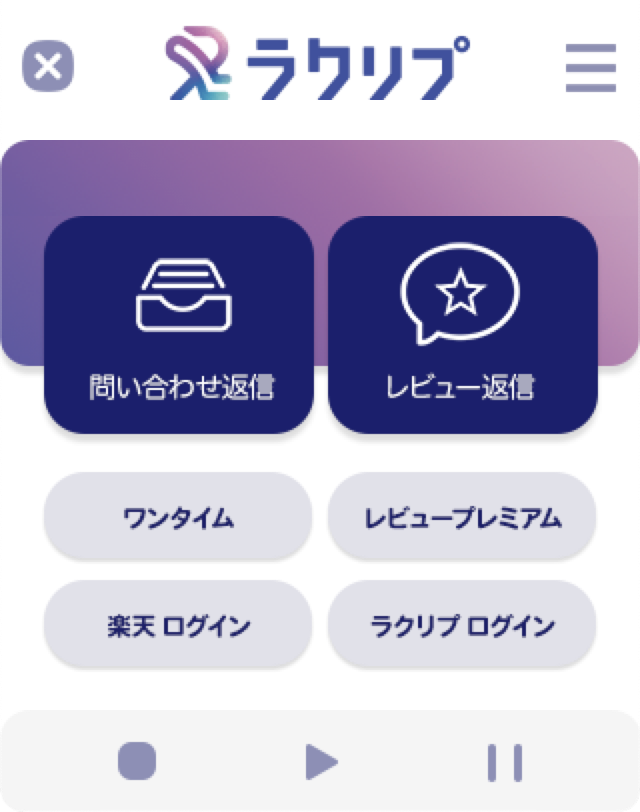Image resolution: width=640 pixels, height=812 pixels.
Task: Open レビュー返信 review reply
Action: coord(462,325)
